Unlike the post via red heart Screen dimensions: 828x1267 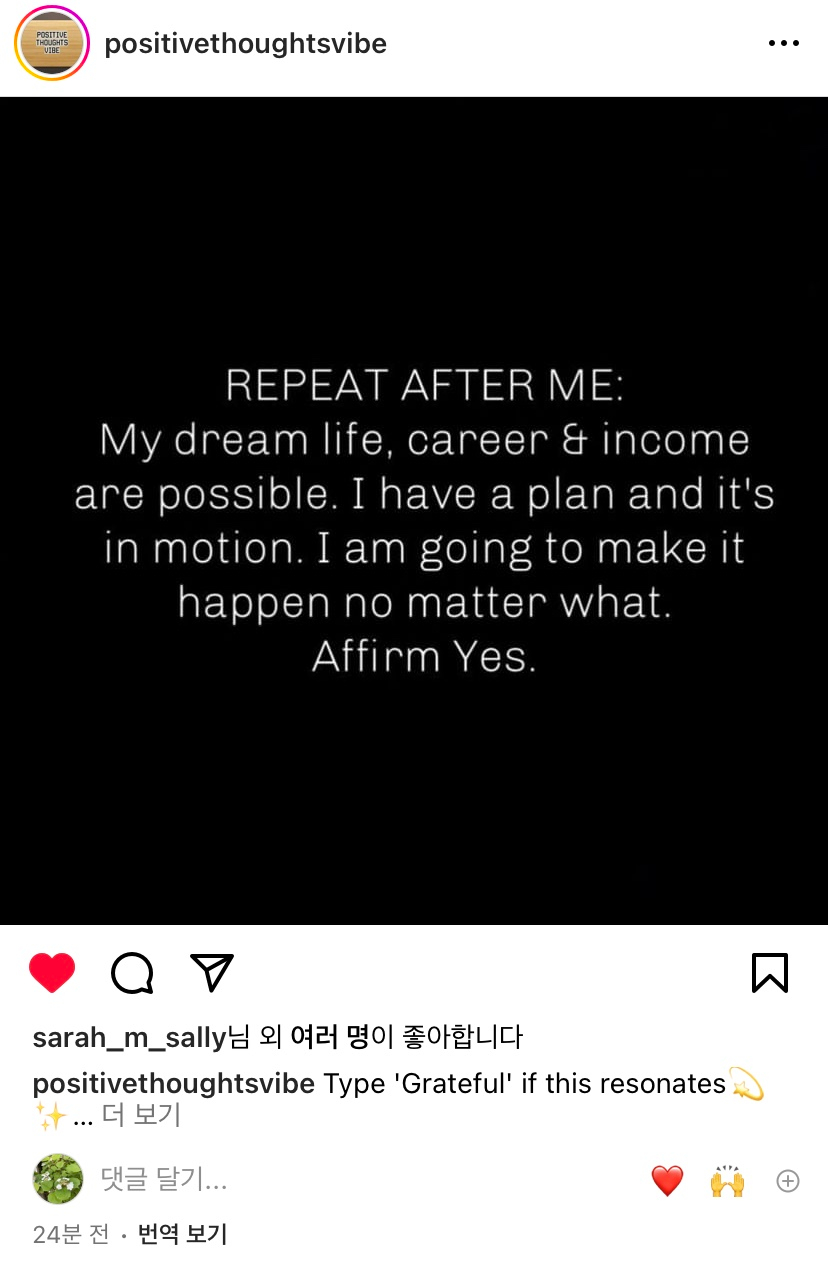coord(52,972)
